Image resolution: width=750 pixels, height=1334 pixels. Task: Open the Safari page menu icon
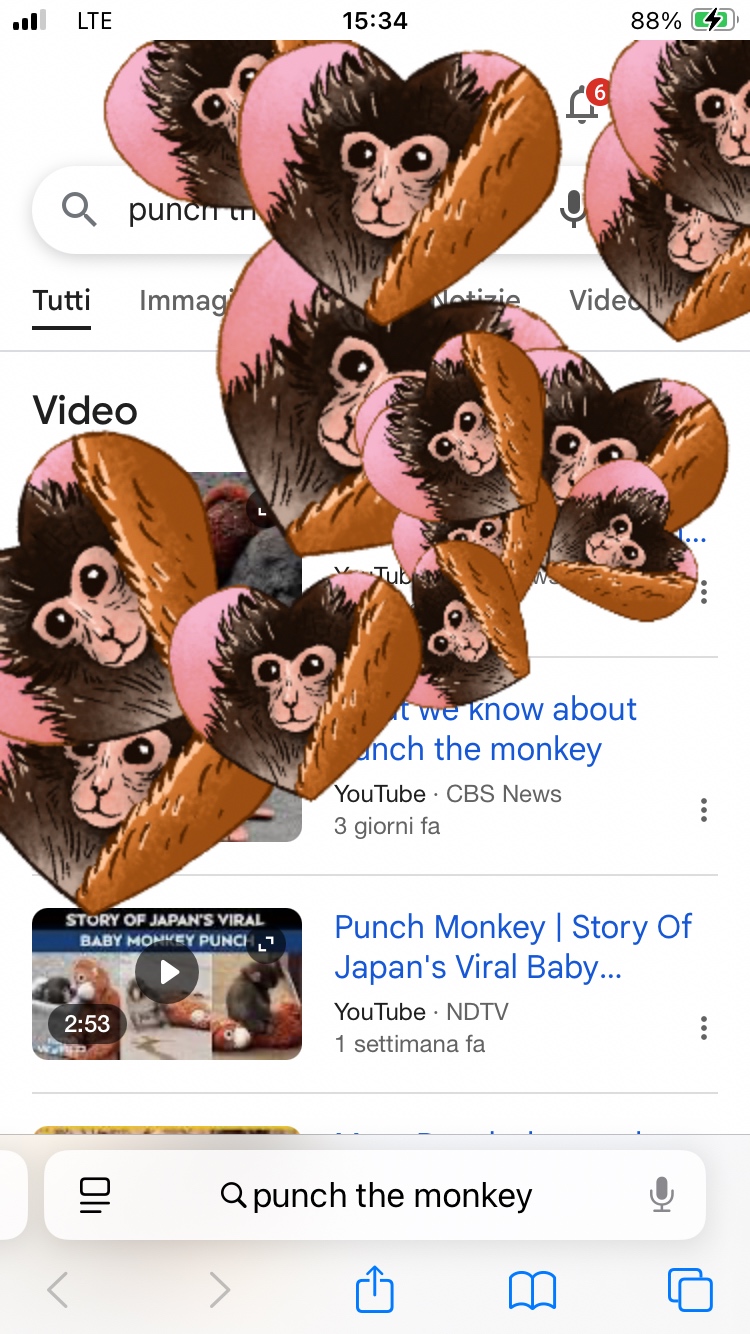[94, 1195]
